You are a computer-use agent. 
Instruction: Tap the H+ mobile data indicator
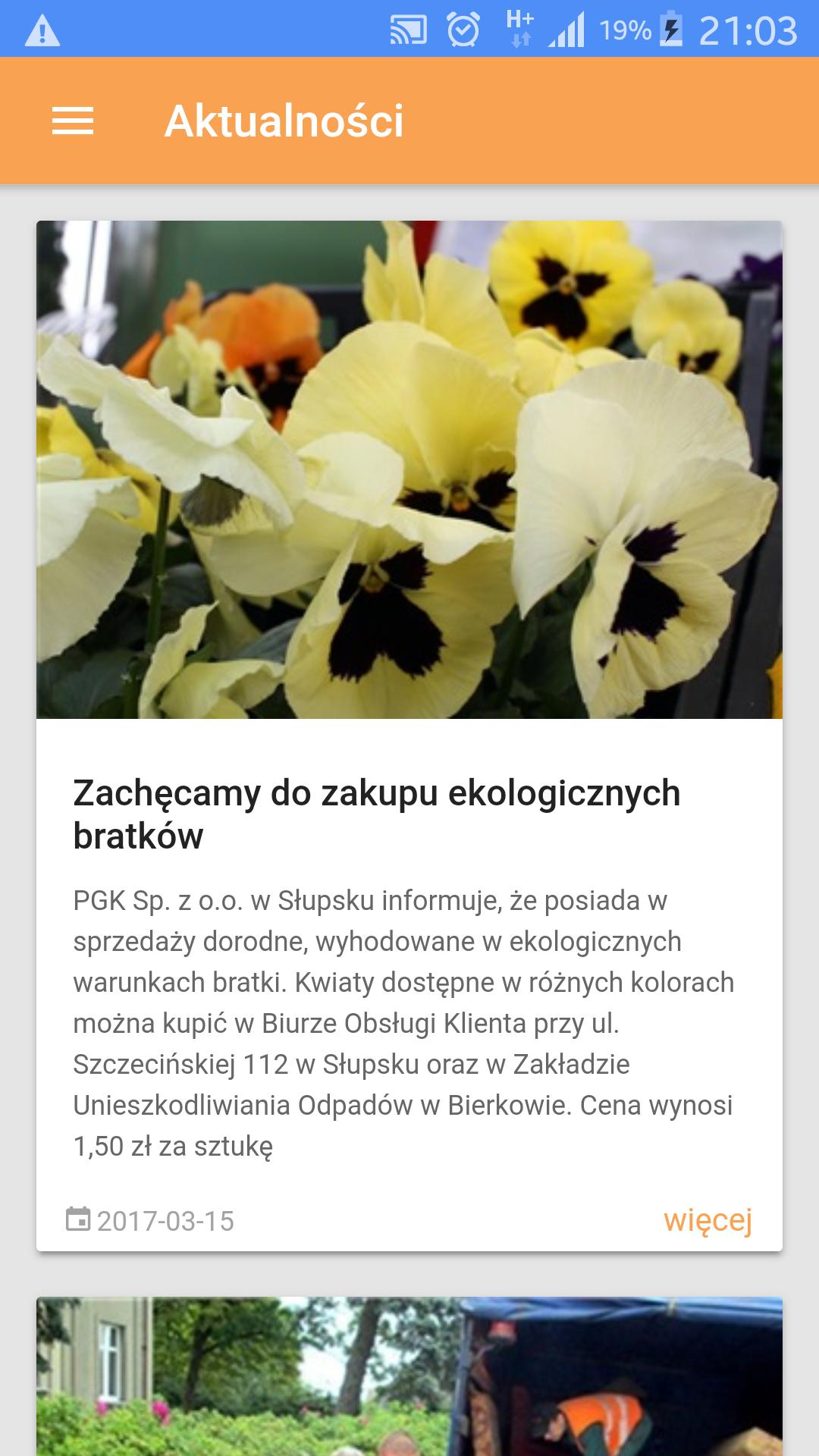pyautogui.click(x=518, y=29)
